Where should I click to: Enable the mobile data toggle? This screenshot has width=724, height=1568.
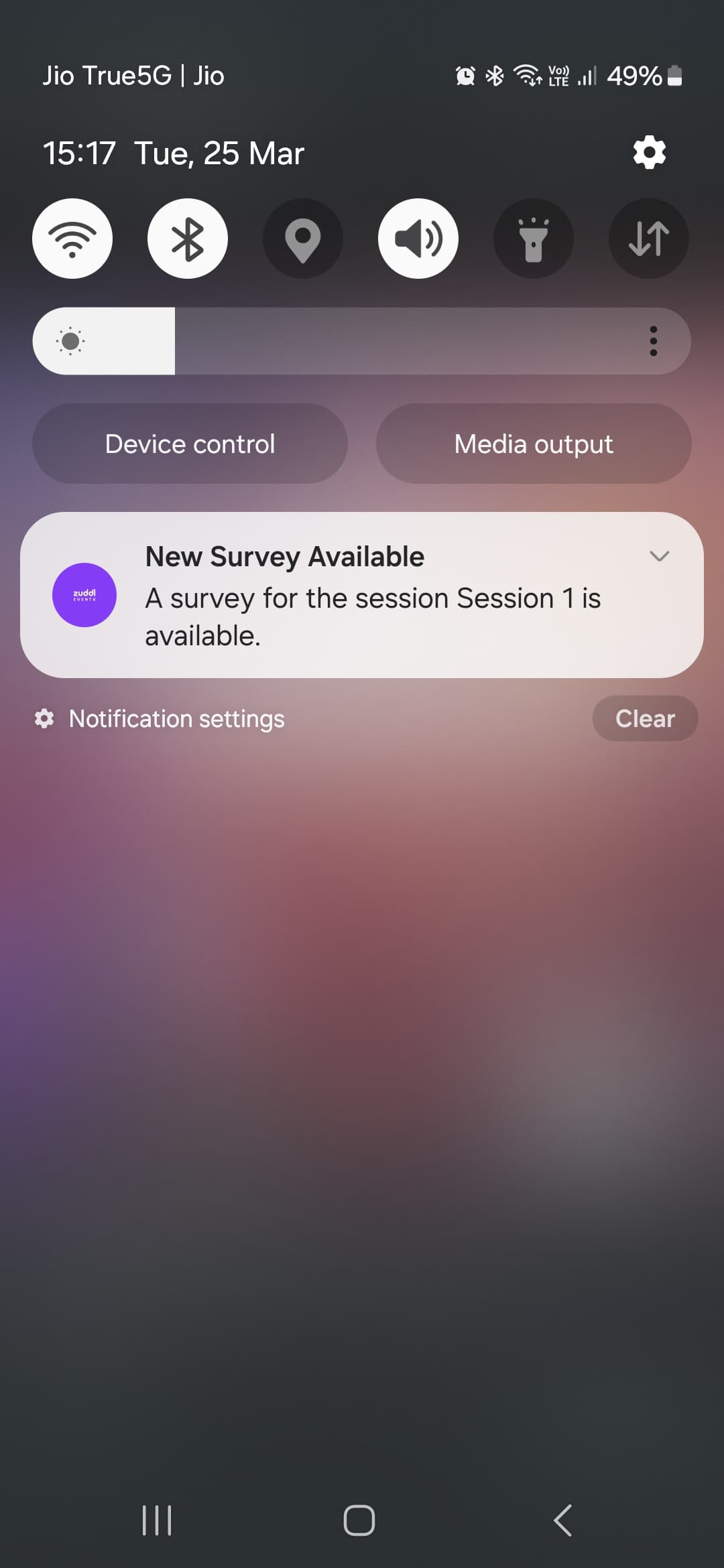[648, 239]
